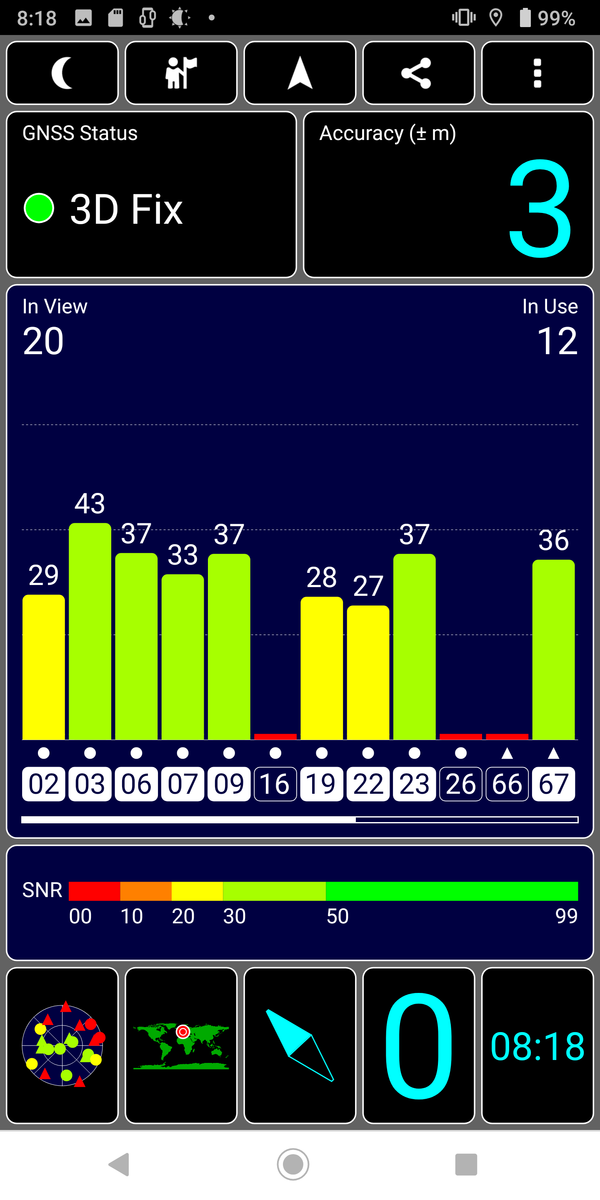Open the GNSS Status 3D Fix panel
The height and width of the screenshot is (1200, 600).
(152, 194)
